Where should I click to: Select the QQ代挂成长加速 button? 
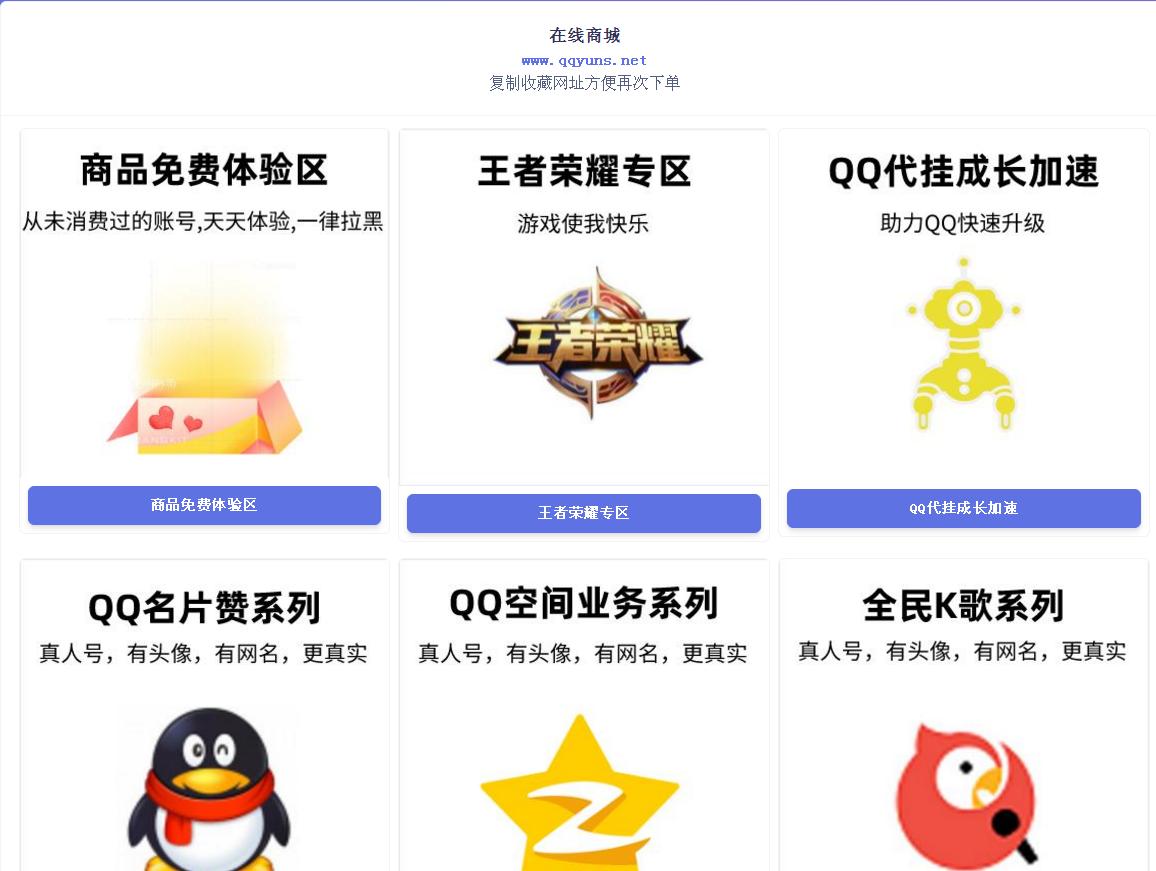point(963,508)
